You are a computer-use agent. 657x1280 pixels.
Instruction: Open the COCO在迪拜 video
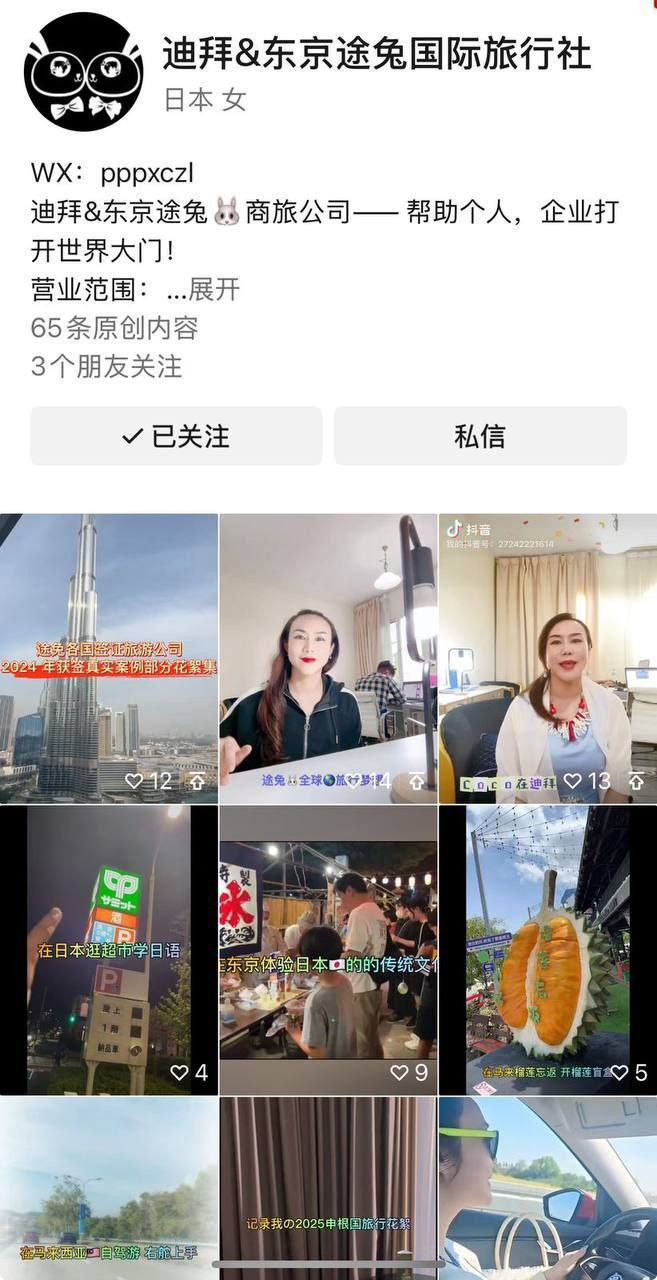point(547,658)
